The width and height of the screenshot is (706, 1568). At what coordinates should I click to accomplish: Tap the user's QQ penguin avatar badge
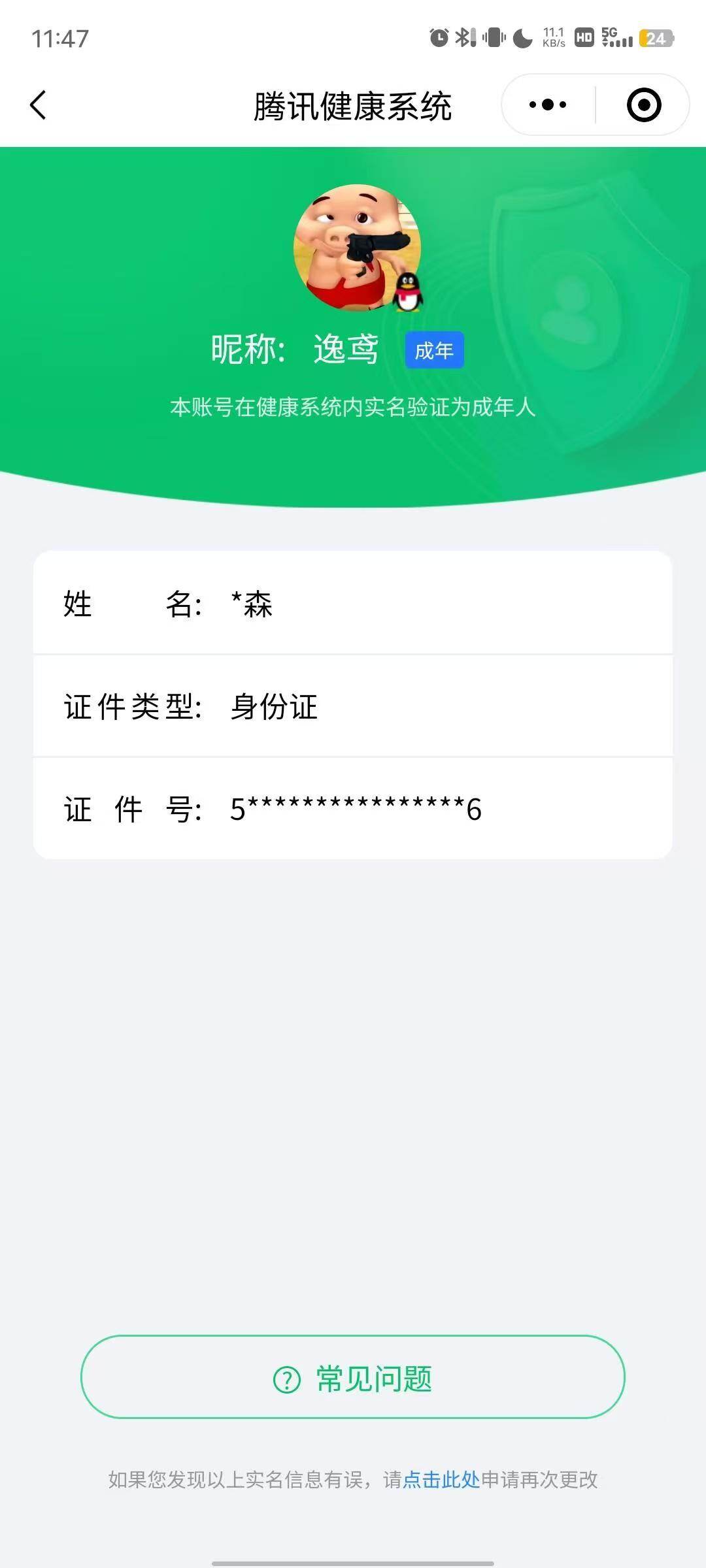[x=407, y=291]
